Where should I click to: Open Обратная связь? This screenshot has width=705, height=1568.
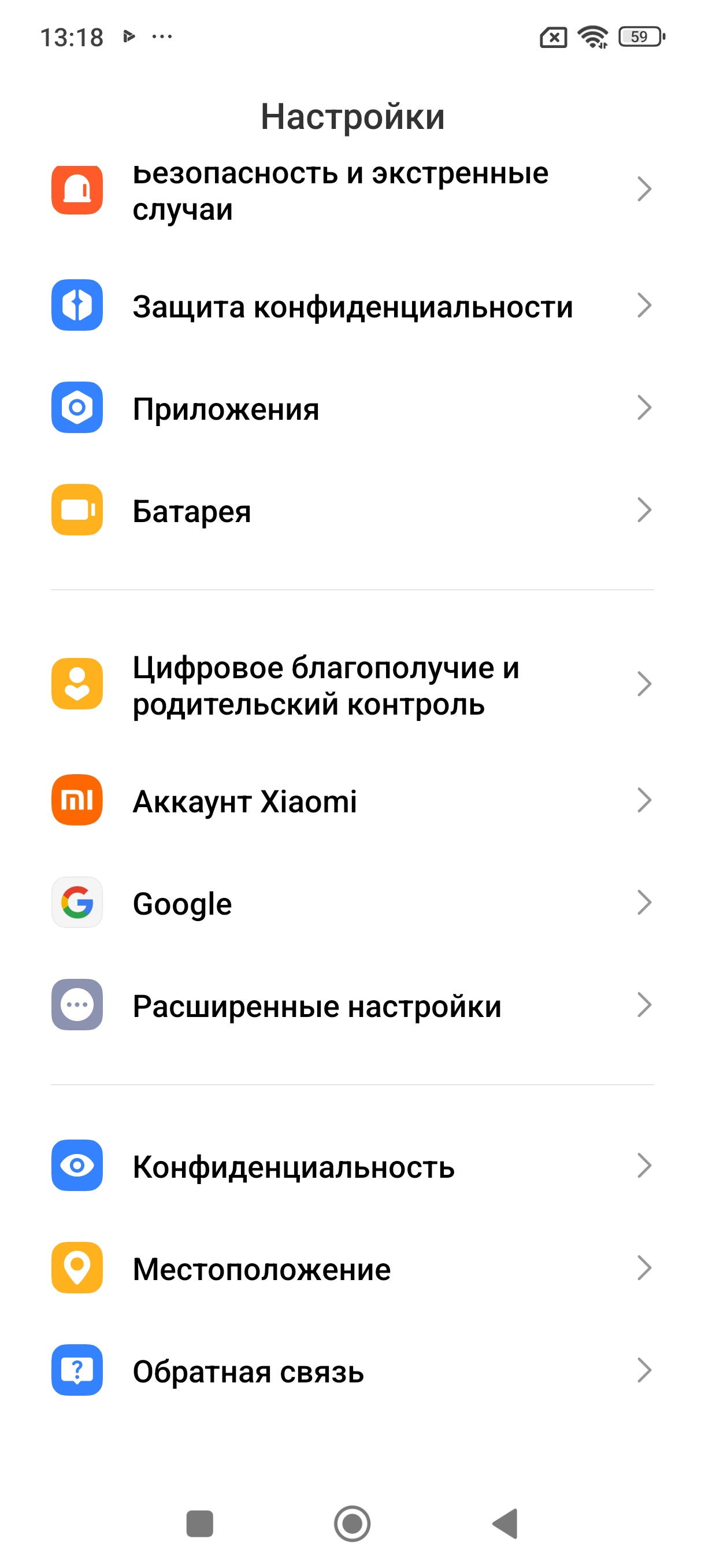tap(353, 1371)
